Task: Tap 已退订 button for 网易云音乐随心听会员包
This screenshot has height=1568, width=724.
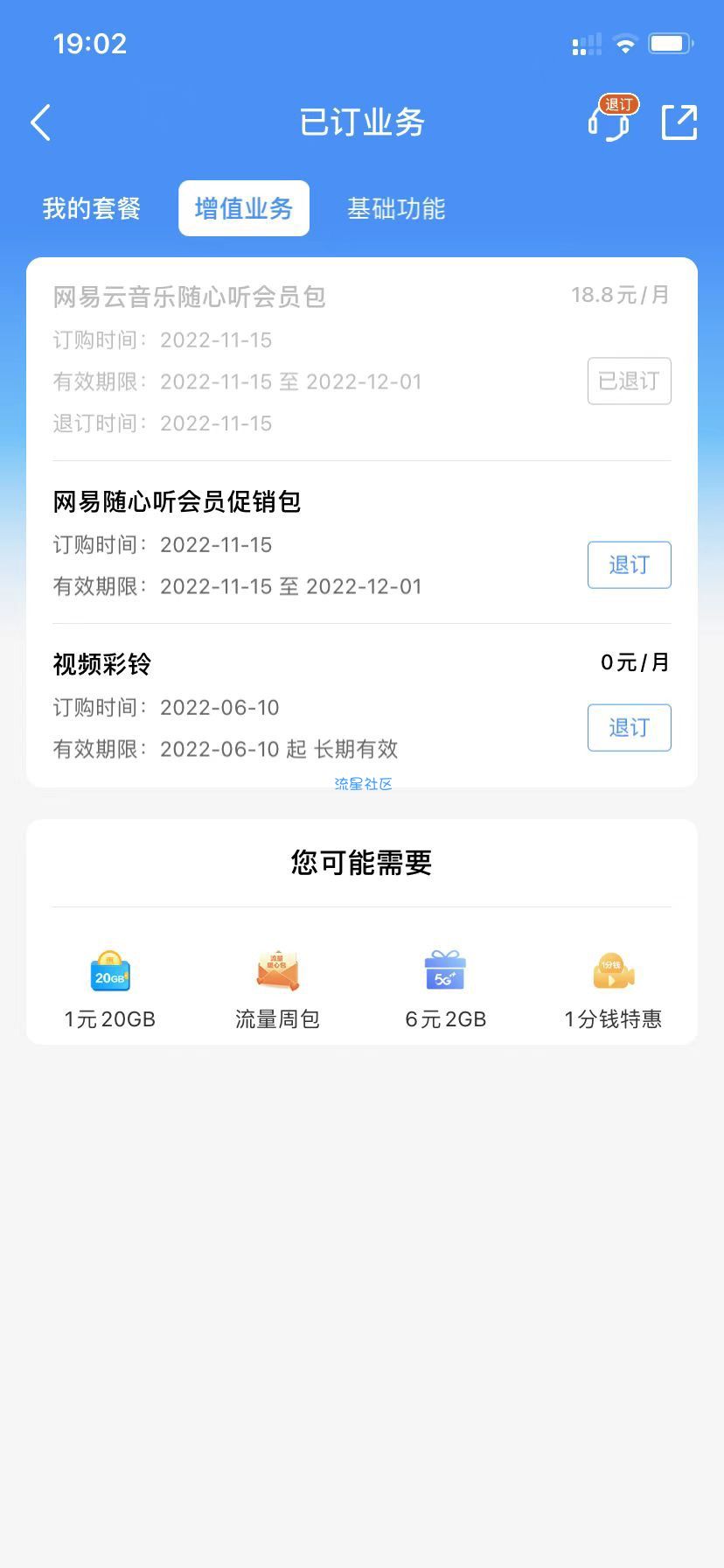Action: click(x=630, y=381)
